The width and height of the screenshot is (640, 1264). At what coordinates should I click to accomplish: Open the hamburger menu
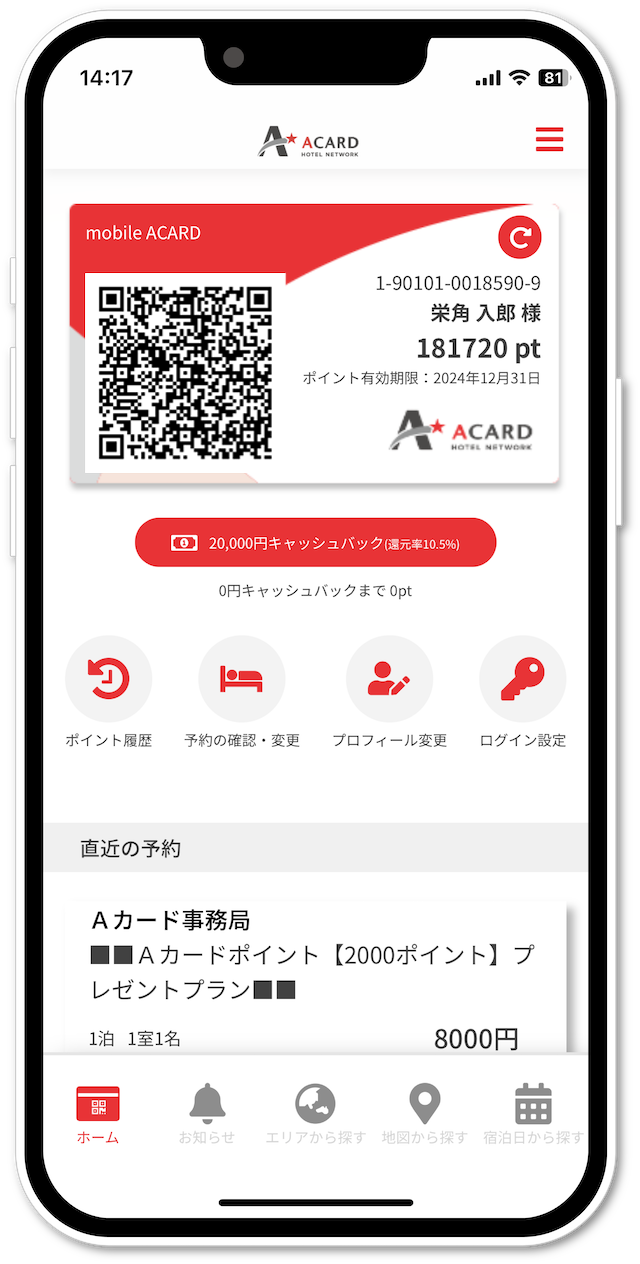coord(549,140)
